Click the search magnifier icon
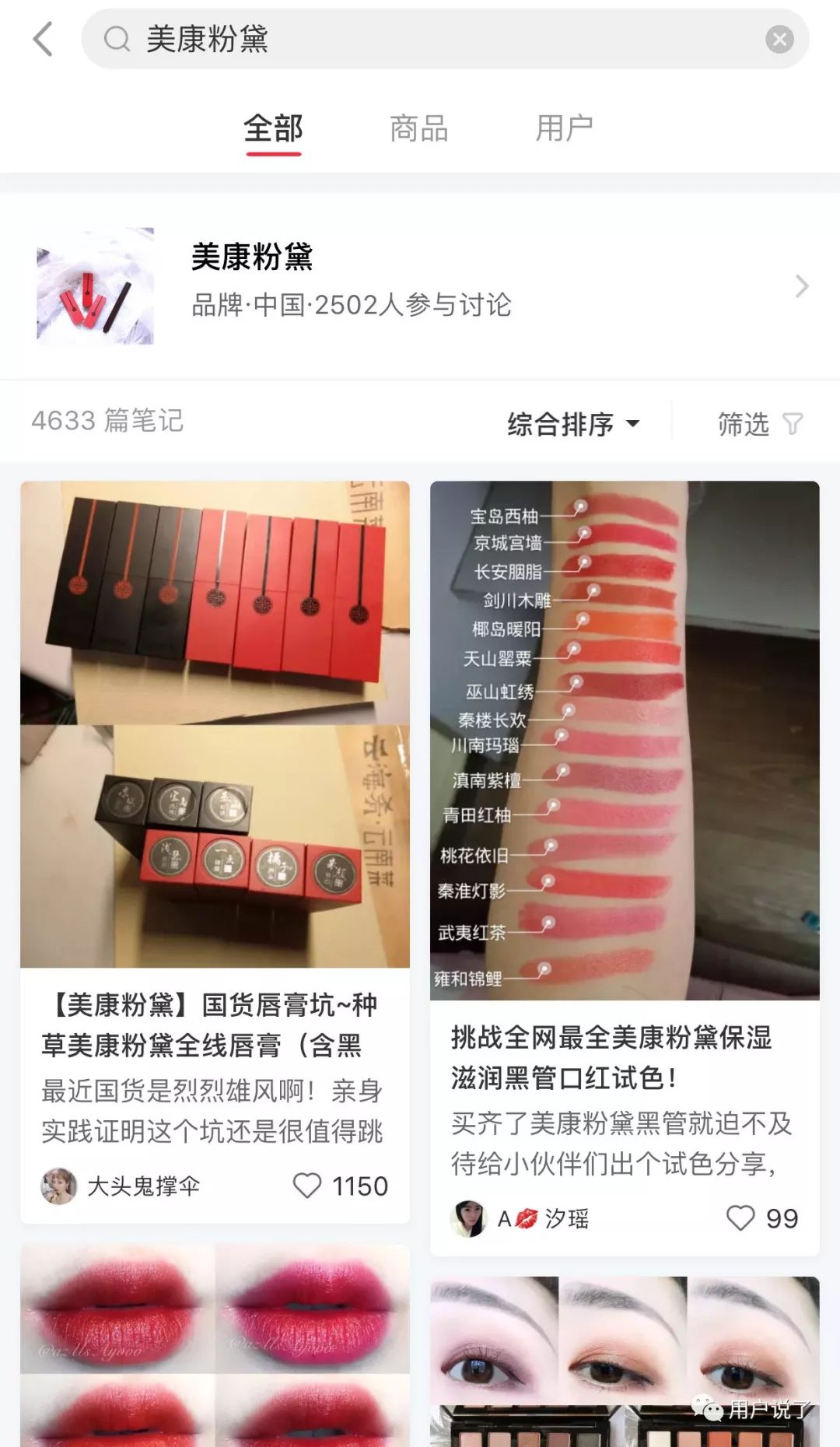840x1447 pixels. pos(117,39)
